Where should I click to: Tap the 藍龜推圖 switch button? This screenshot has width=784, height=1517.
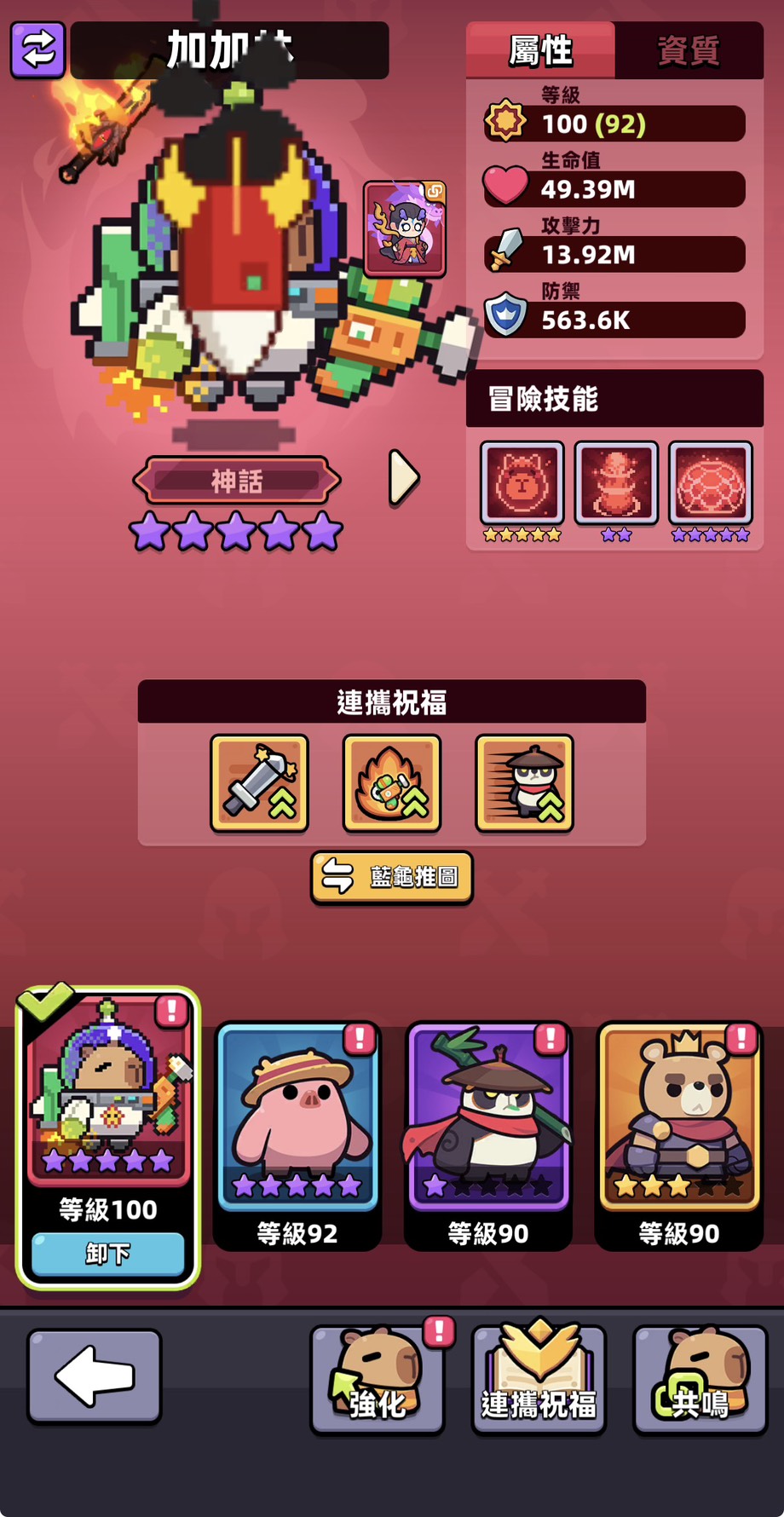click(392, 877)
